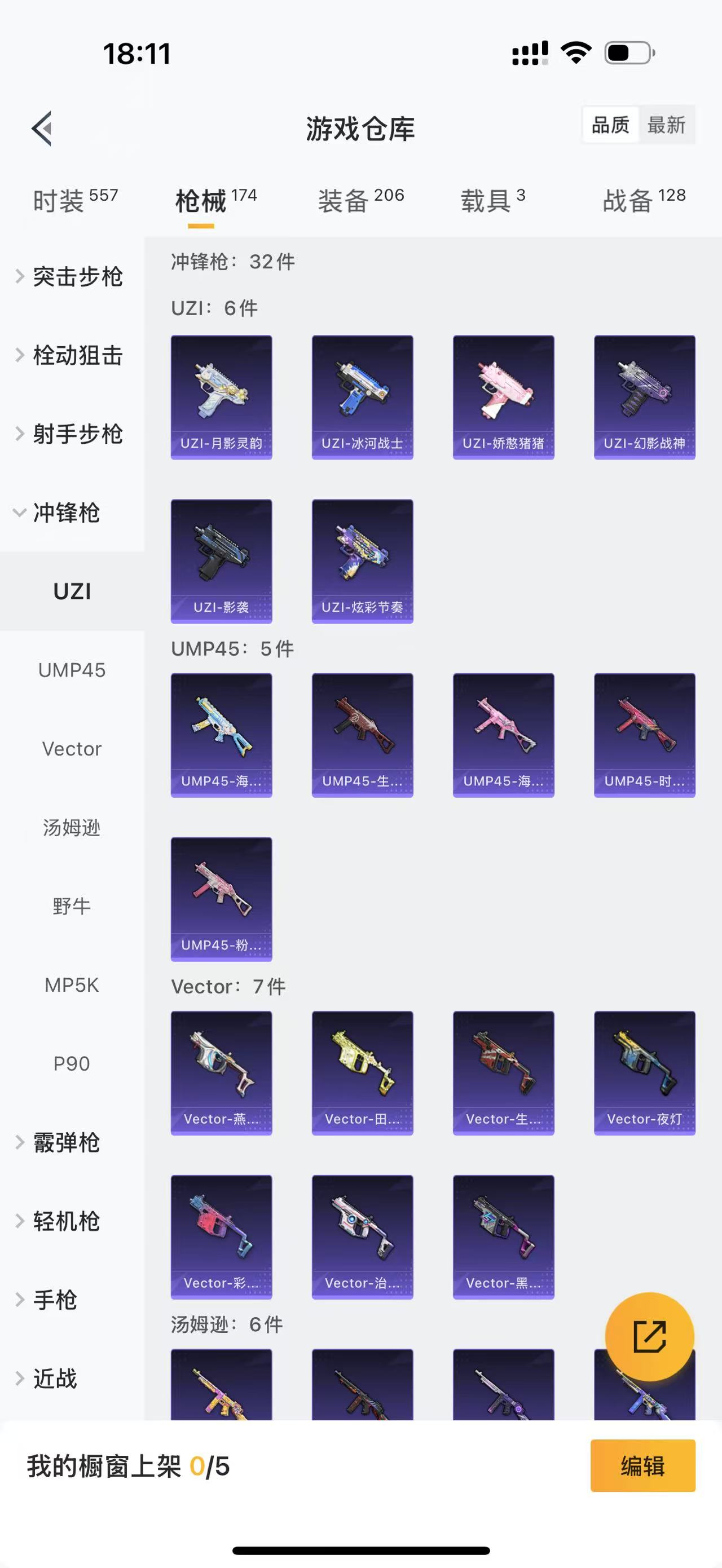
Task: Open the yellow share/export floating button
Action: [651, 1337]
